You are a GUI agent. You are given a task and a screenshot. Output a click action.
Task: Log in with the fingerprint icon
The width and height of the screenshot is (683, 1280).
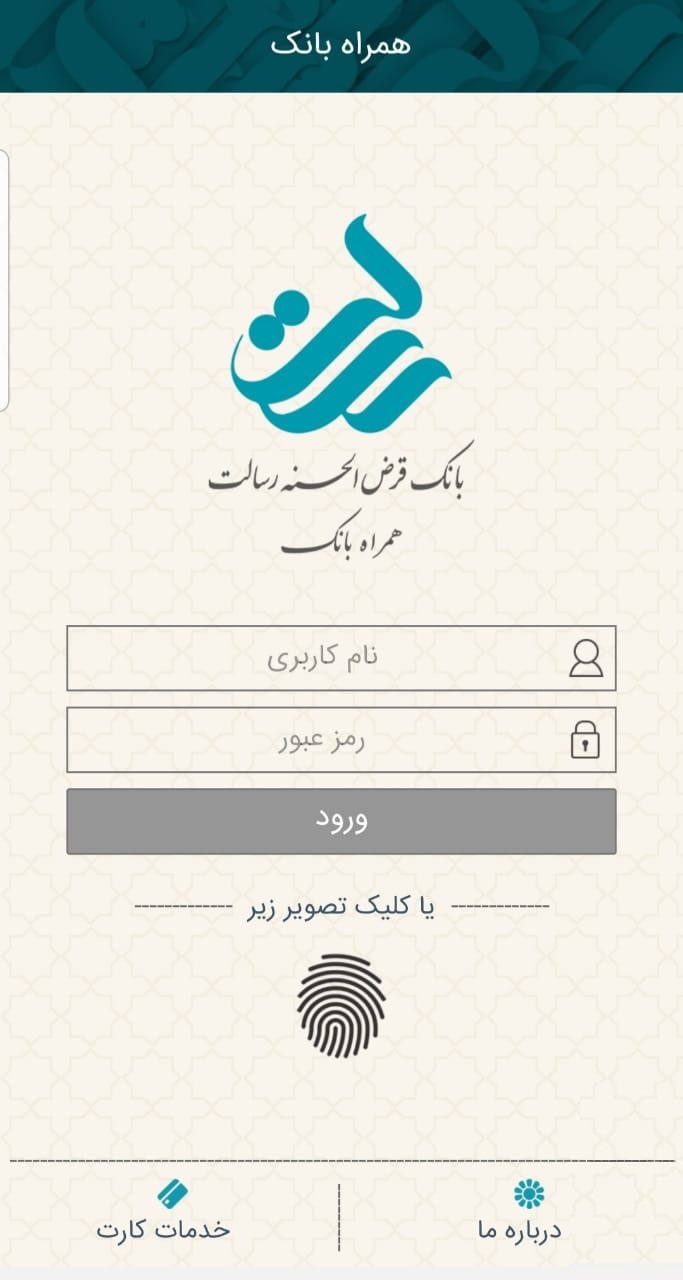(341, 1006)
